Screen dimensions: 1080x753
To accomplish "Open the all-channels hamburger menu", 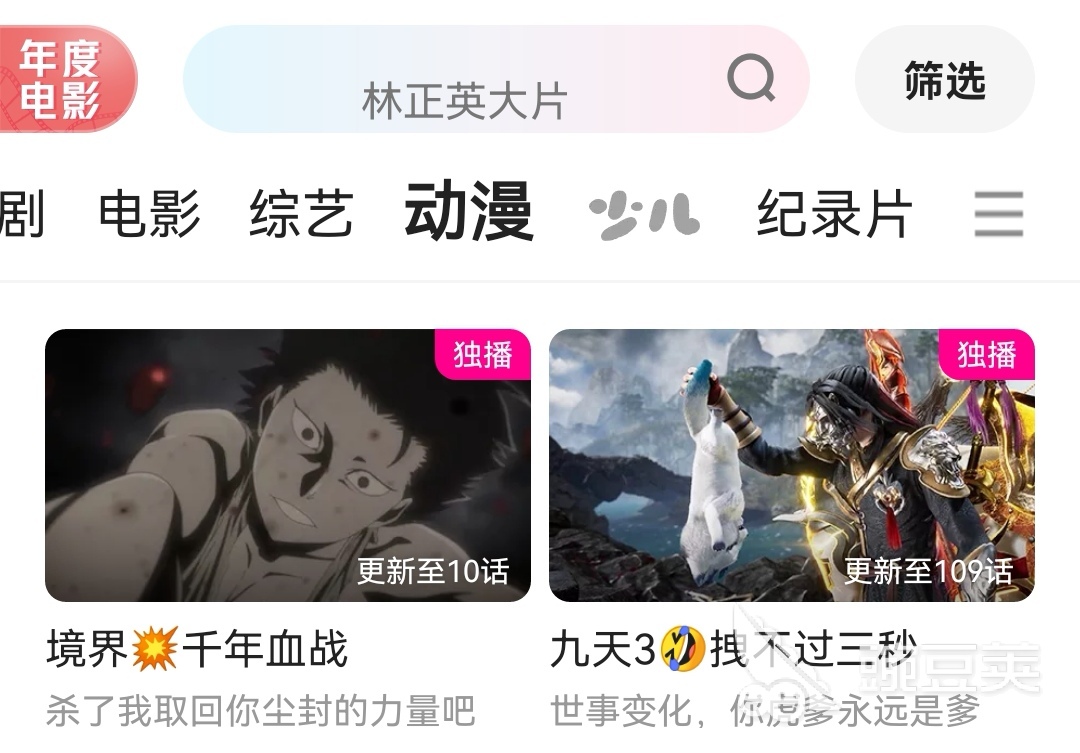I will point(998,214).
